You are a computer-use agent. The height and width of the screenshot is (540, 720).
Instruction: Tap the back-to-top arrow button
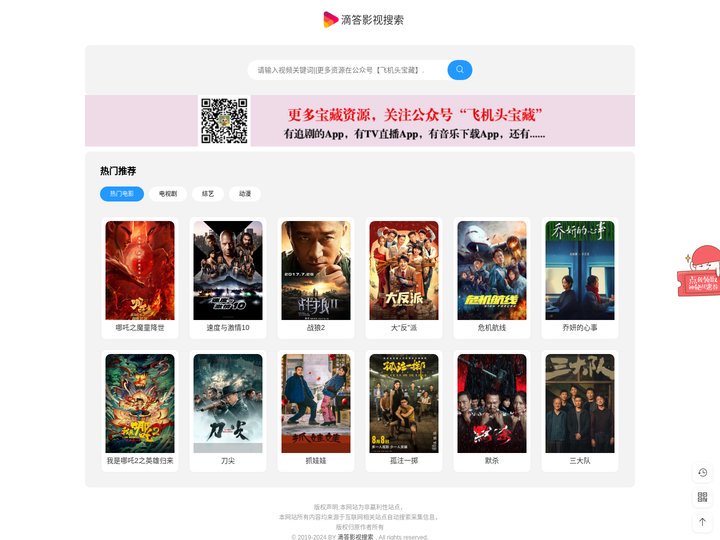[702, 521]
